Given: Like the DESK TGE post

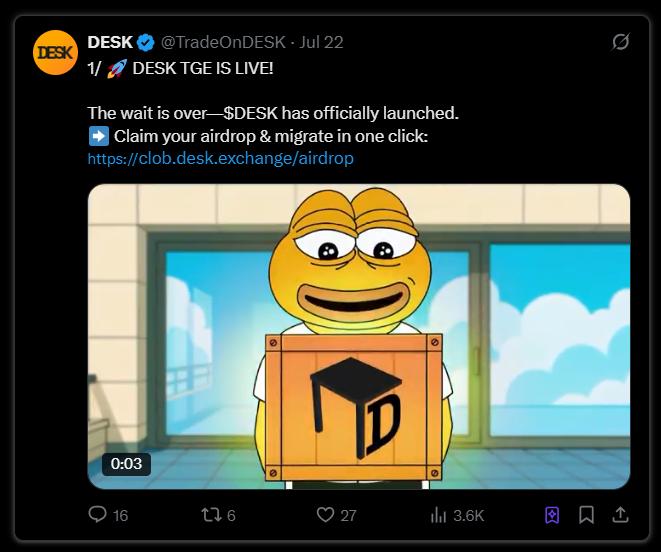Looking at the screenshot, I should coord(324,515).
